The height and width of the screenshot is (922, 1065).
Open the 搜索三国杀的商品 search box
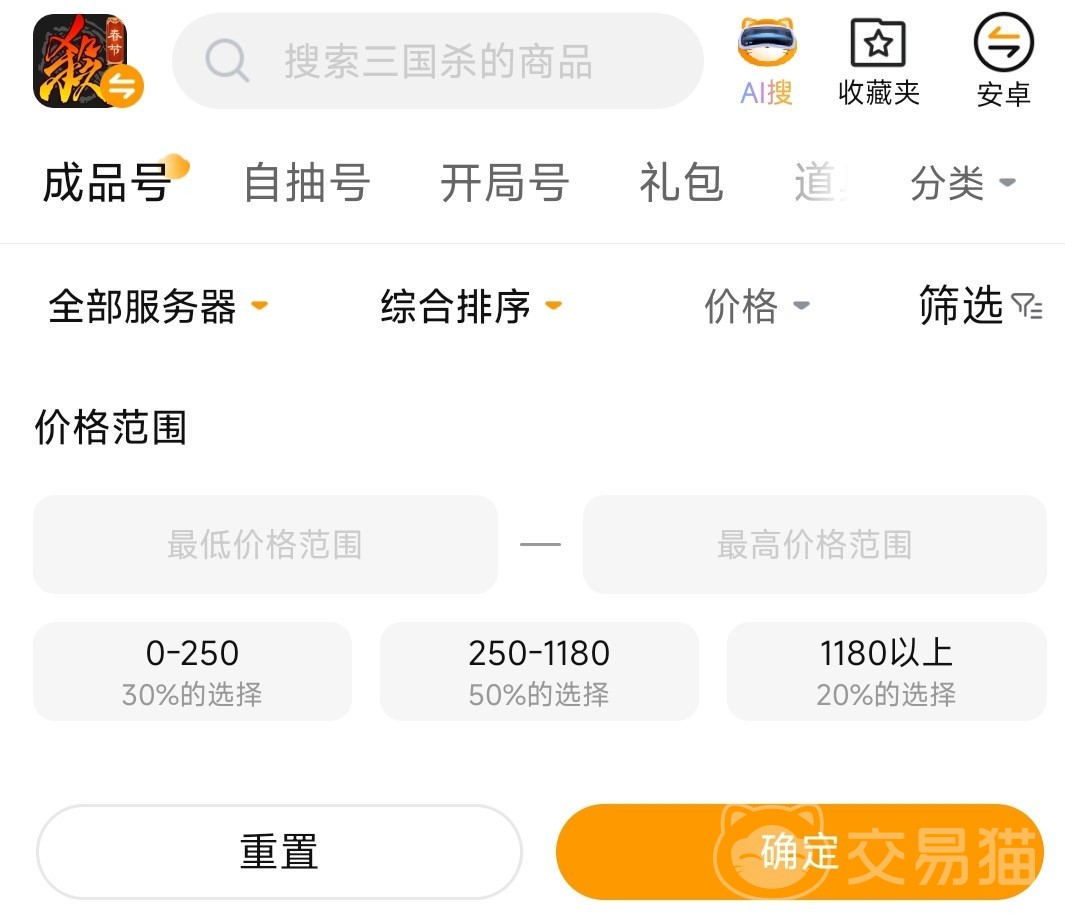[x=437, y=62]
